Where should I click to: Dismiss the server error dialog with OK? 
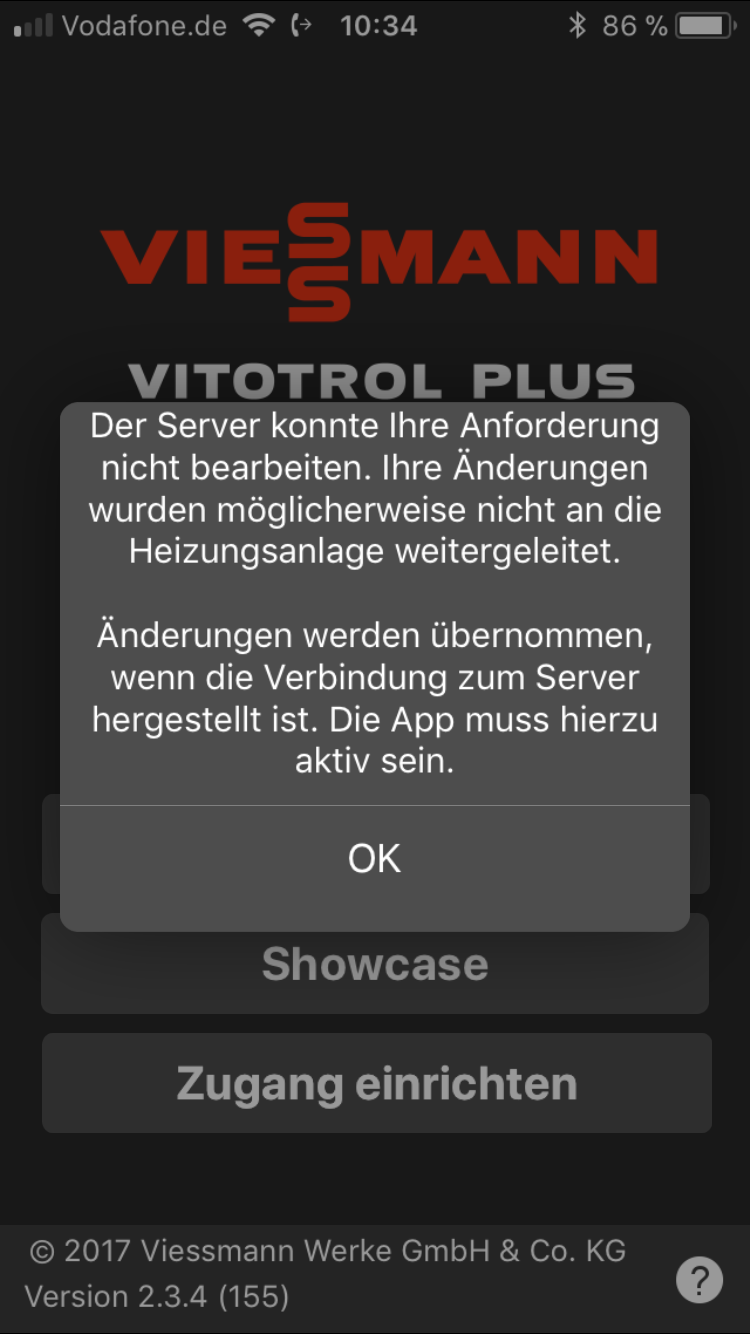[374, 859]
